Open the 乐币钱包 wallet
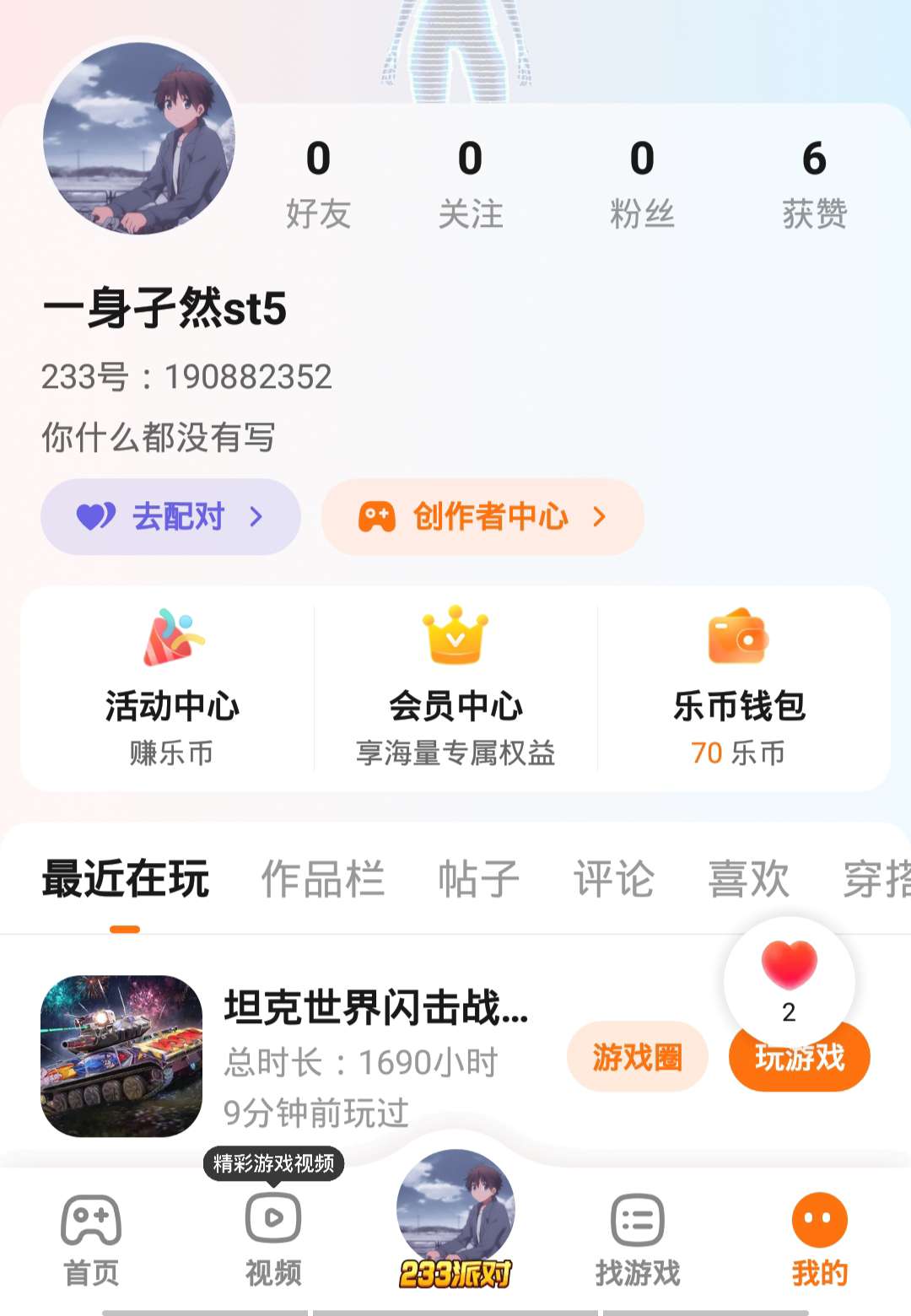The height and width of the screenshot is (1316, 911). click(739, 688)
